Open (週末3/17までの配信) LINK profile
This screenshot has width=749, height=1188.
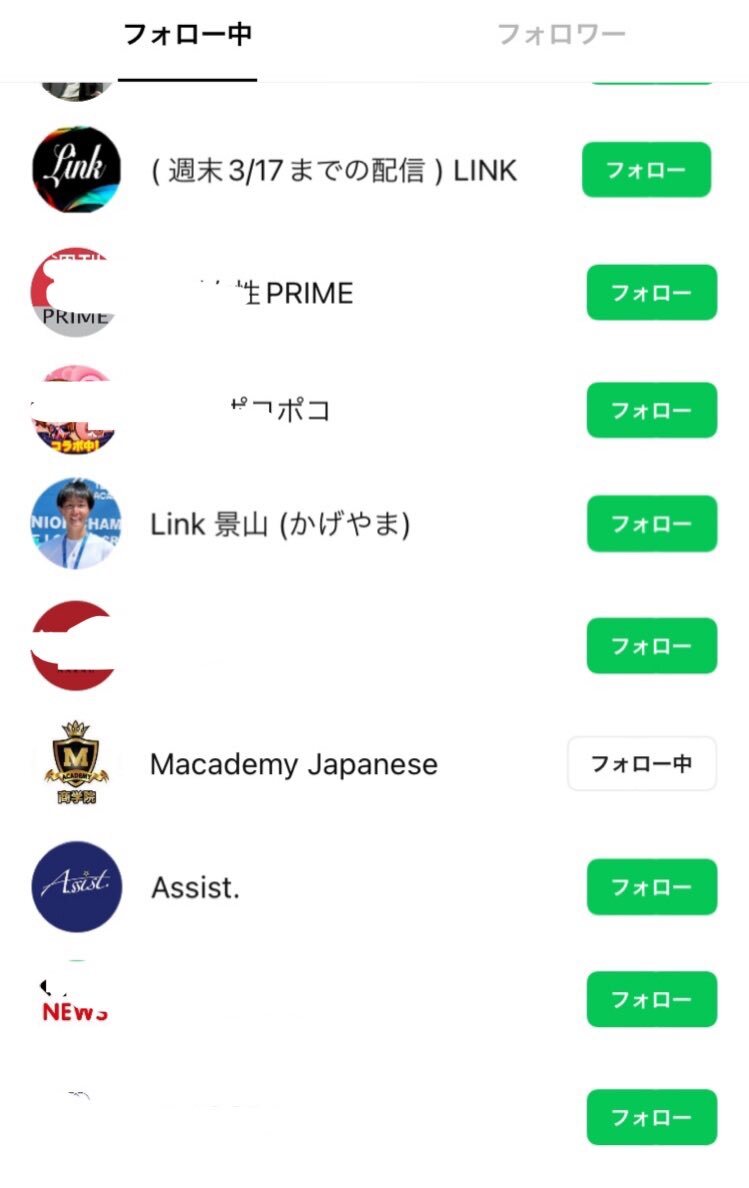(334, 171)
